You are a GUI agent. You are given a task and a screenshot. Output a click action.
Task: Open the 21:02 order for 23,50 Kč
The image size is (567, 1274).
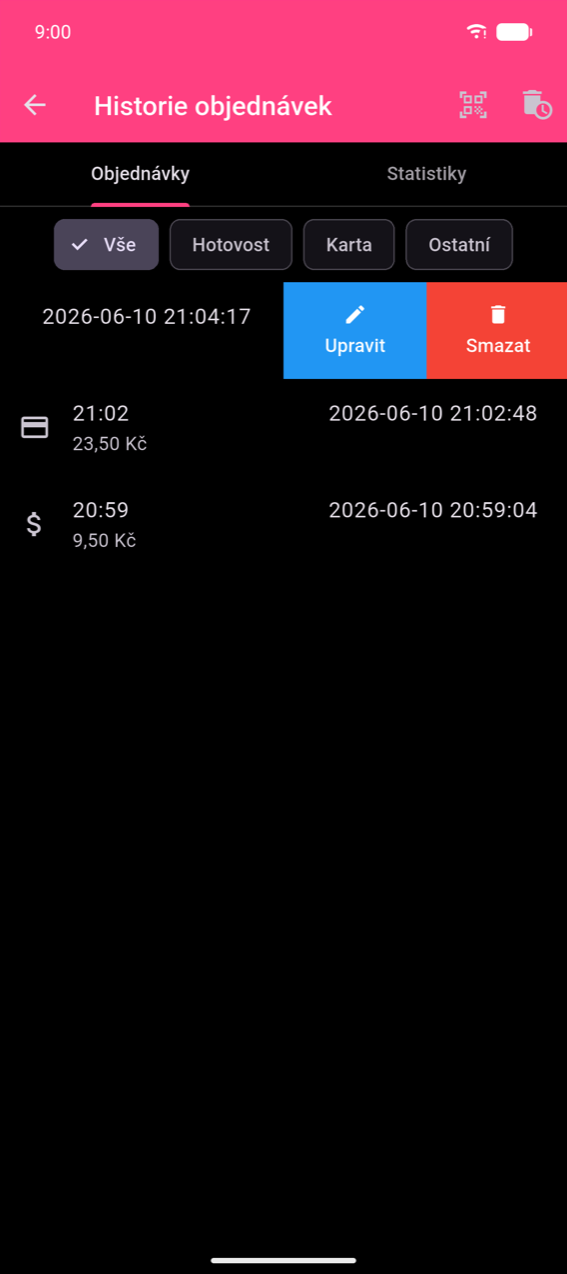[283, 427]
